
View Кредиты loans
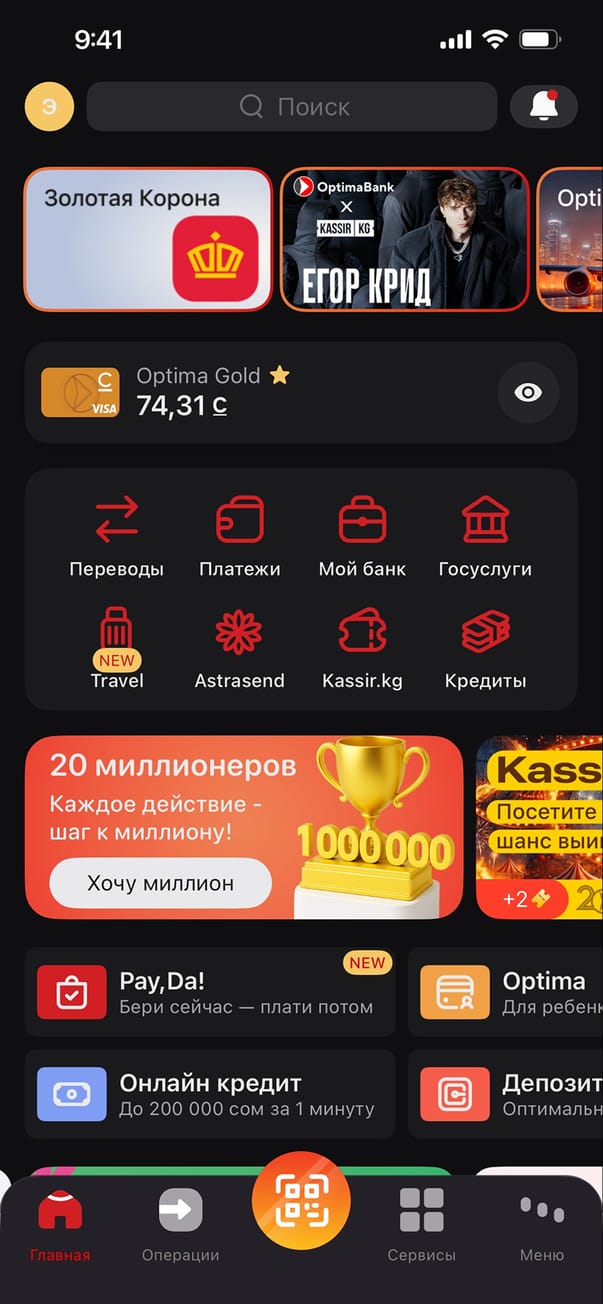(x=485, y=648)
